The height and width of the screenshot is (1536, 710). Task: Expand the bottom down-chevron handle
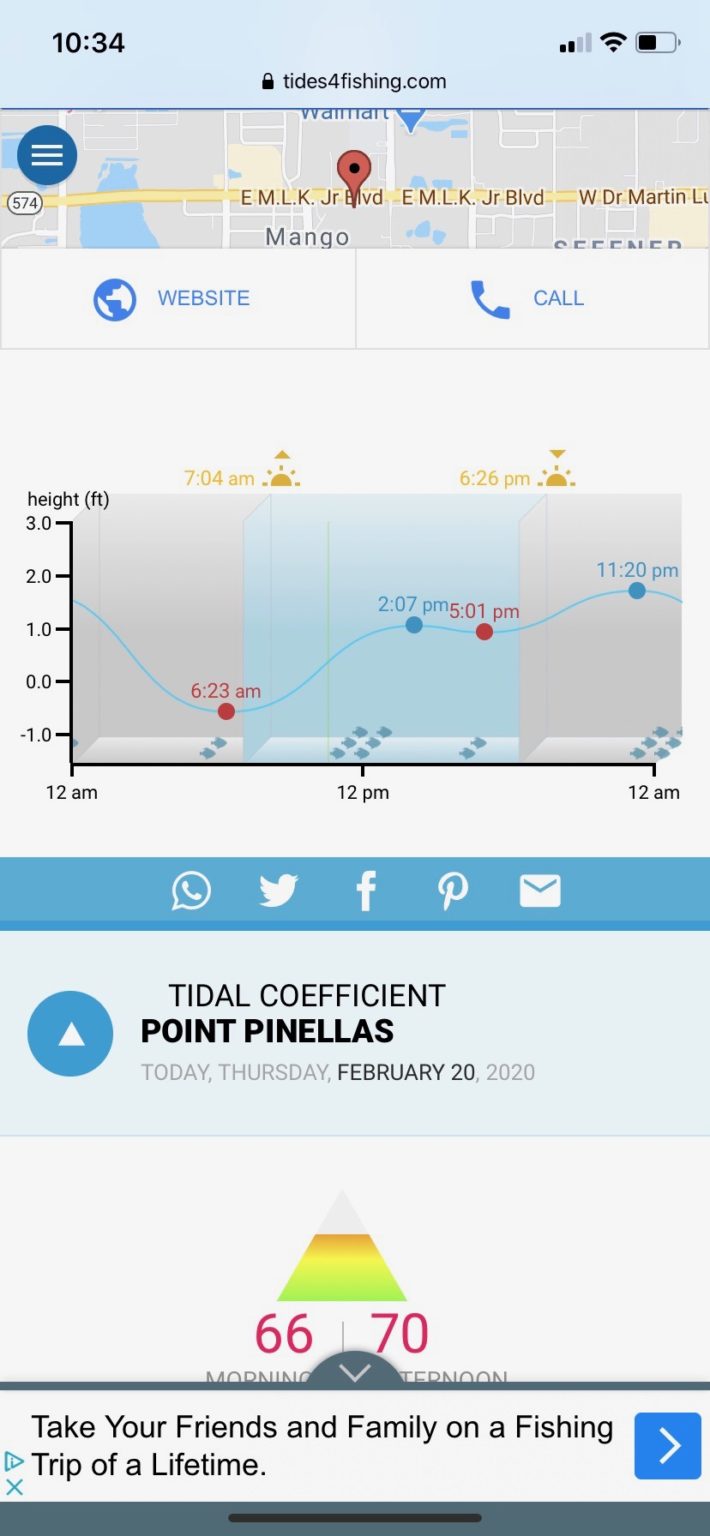(355, 1373)
